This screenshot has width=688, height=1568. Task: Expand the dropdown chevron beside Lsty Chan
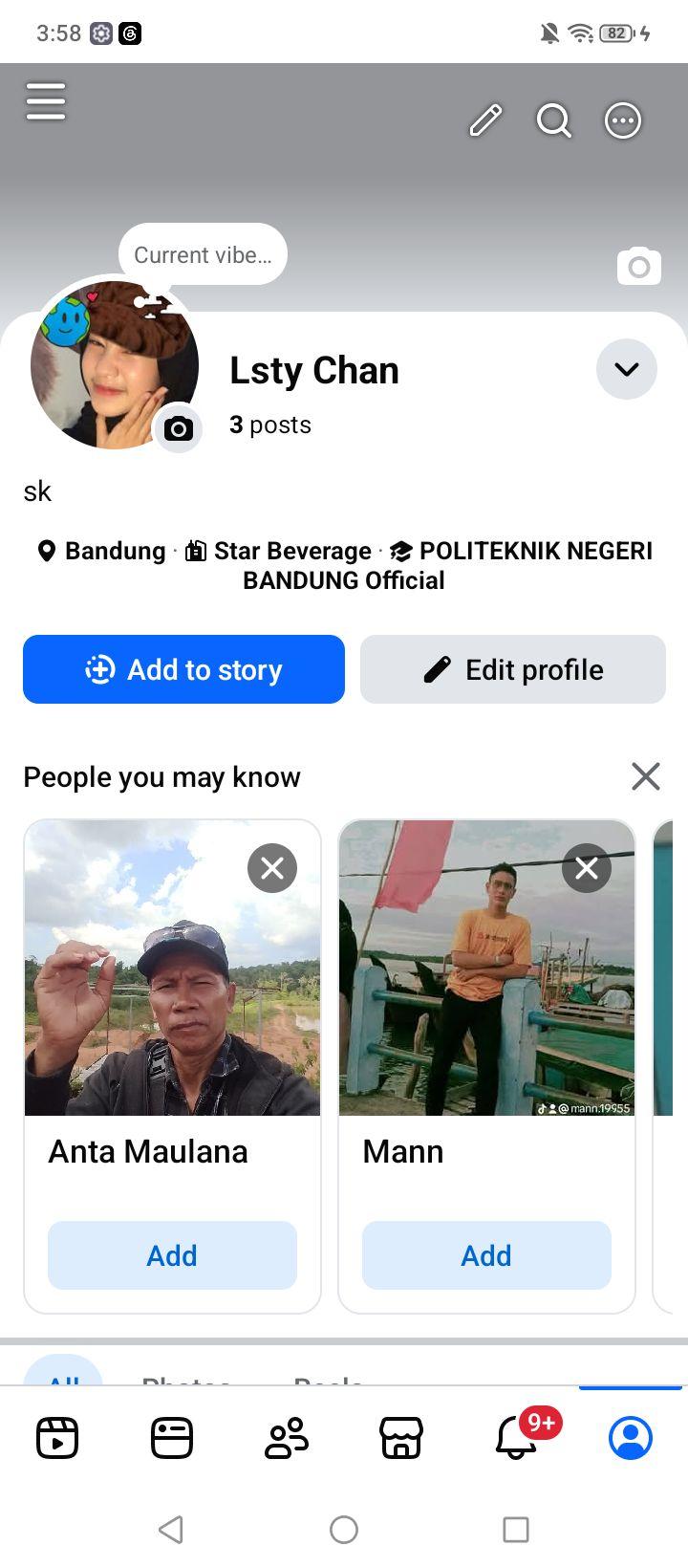(627, 369)
